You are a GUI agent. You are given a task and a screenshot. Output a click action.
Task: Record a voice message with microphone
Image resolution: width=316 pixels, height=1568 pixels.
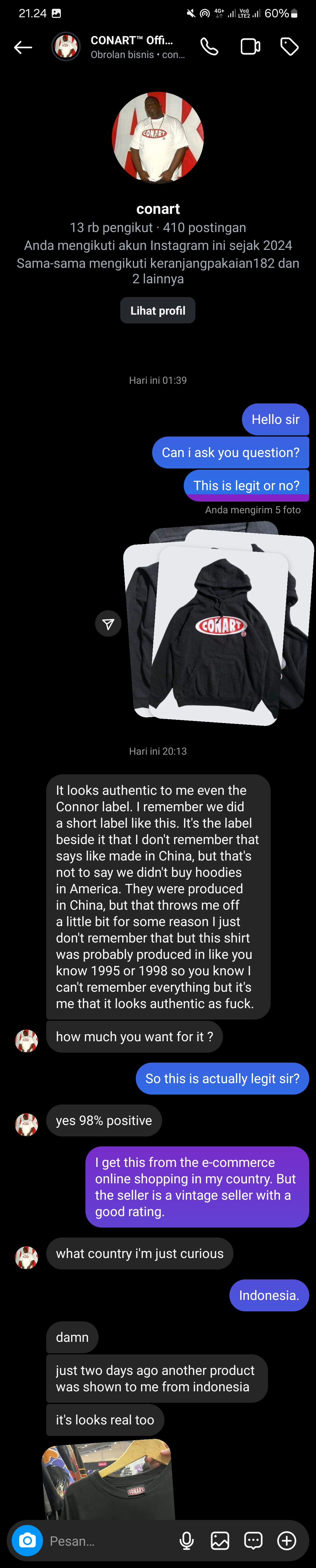pos(187,1541)
